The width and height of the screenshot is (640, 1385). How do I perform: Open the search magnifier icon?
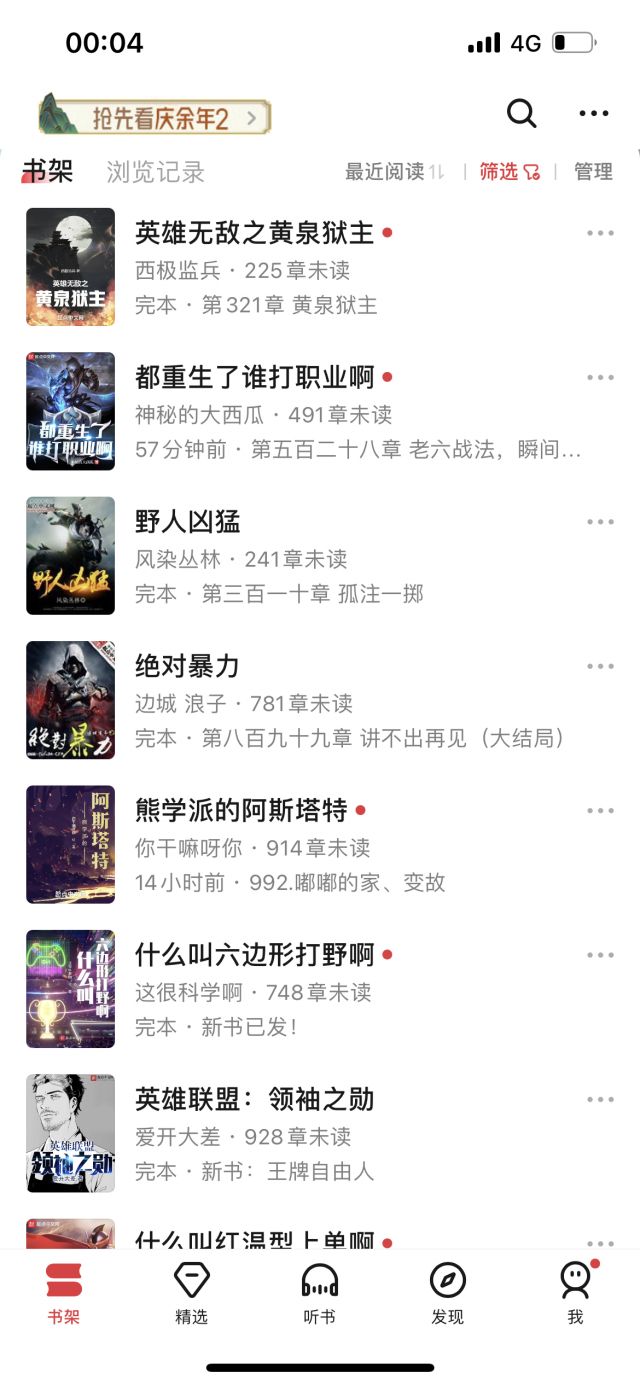tap(521, 114)
